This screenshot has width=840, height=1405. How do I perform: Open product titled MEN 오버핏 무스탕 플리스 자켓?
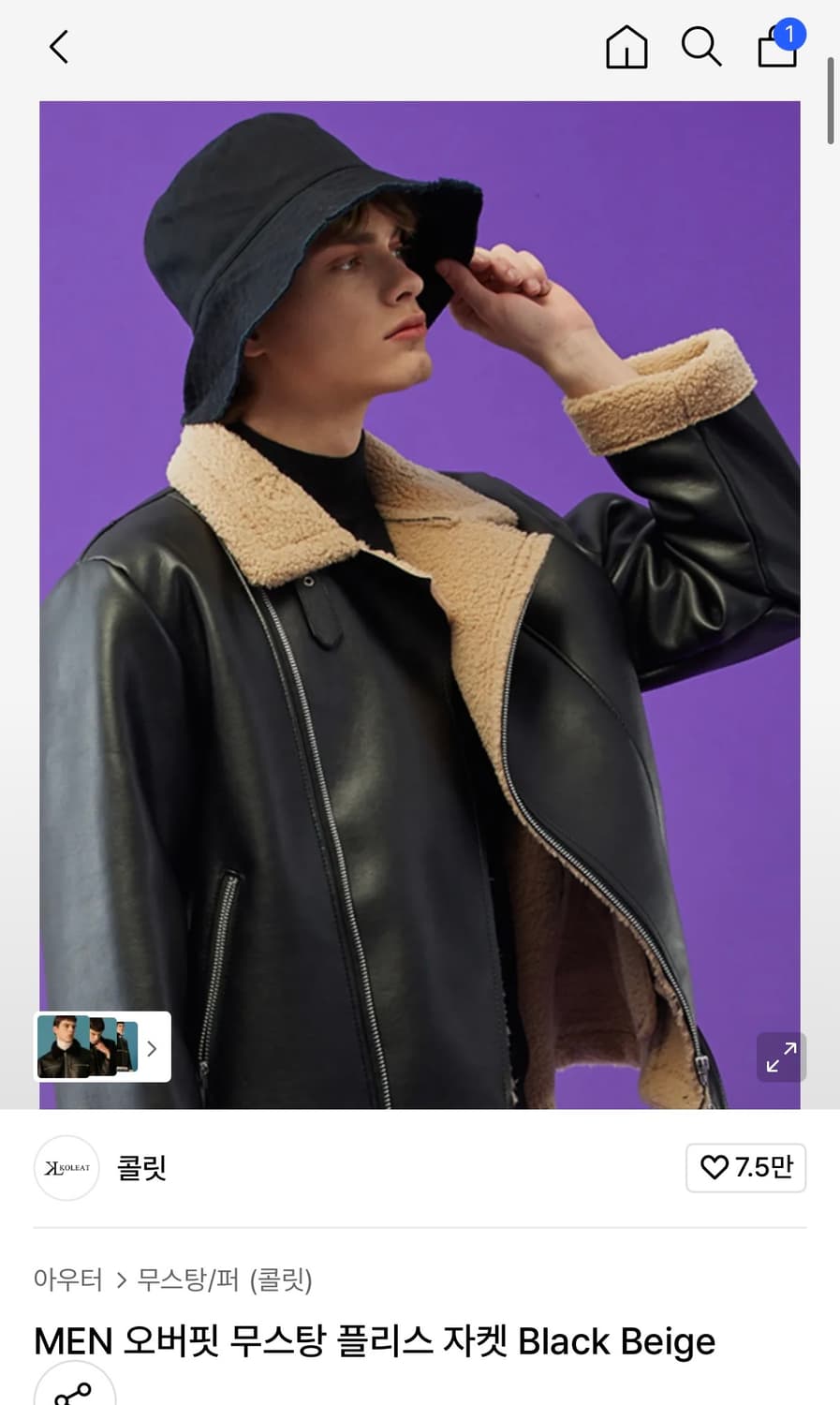(x=373, y=1341)
